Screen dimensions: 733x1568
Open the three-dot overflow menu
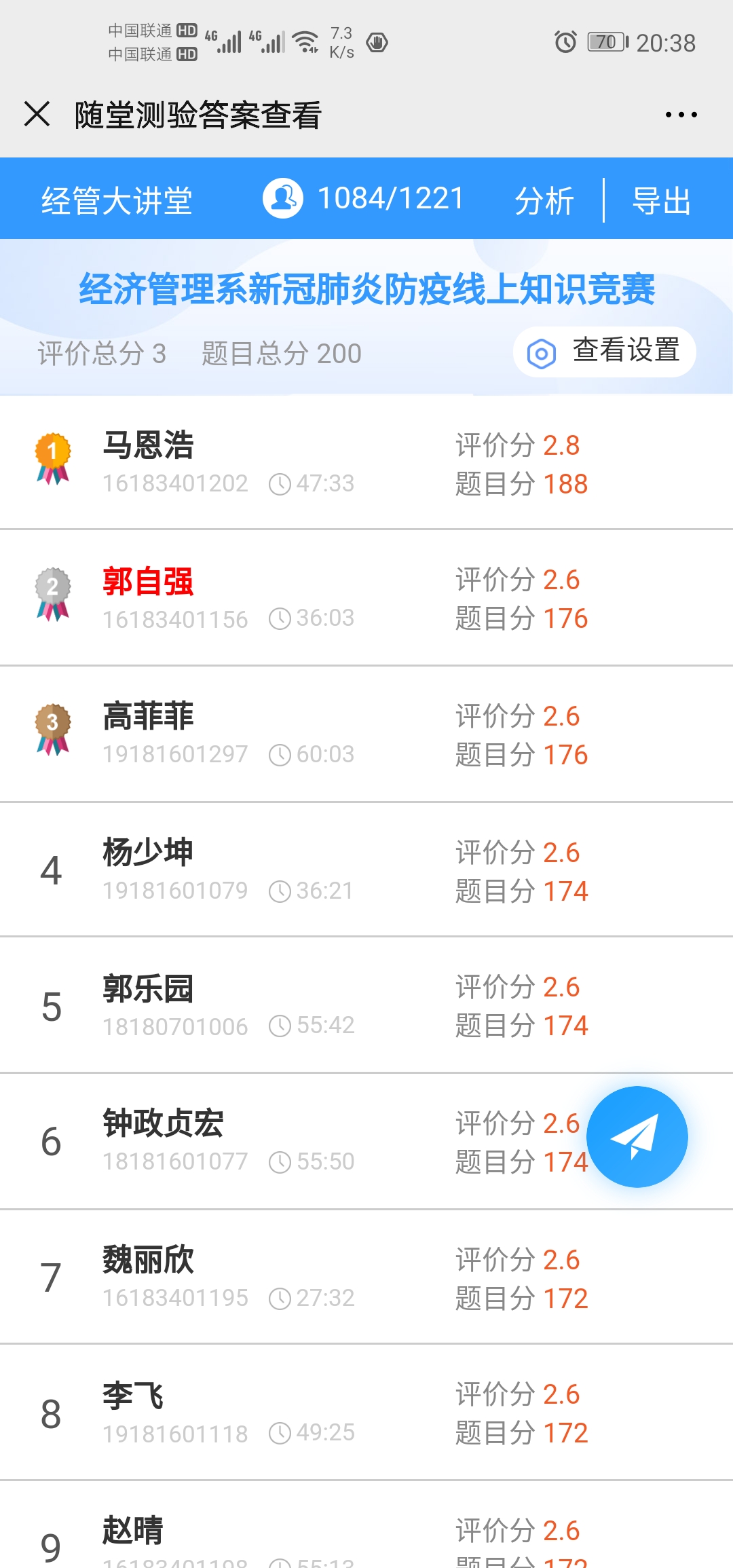[x=681, y=115]
